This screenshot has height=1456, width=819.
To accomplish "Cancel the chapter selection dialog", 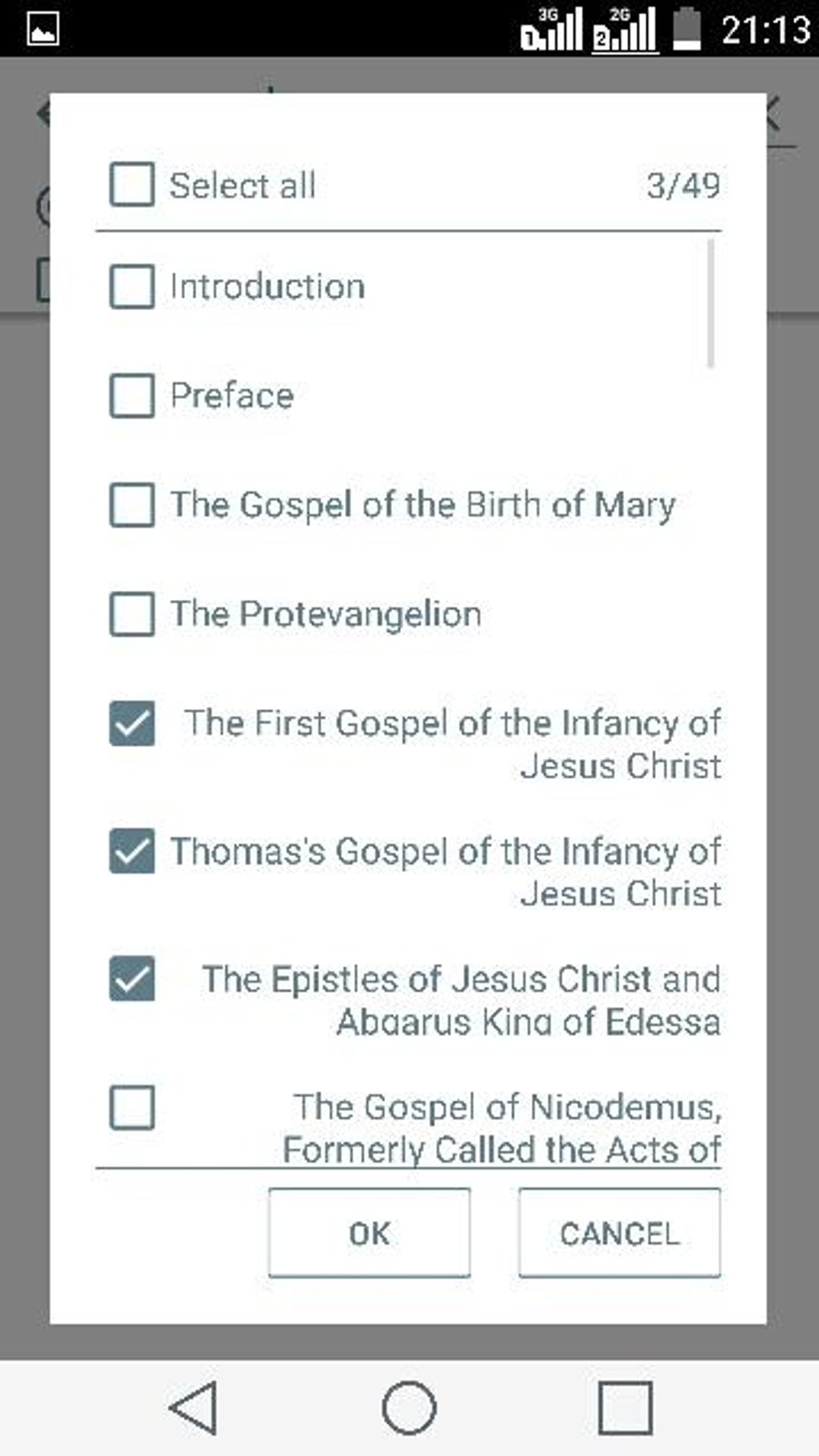I will [x=619, y=1233].
